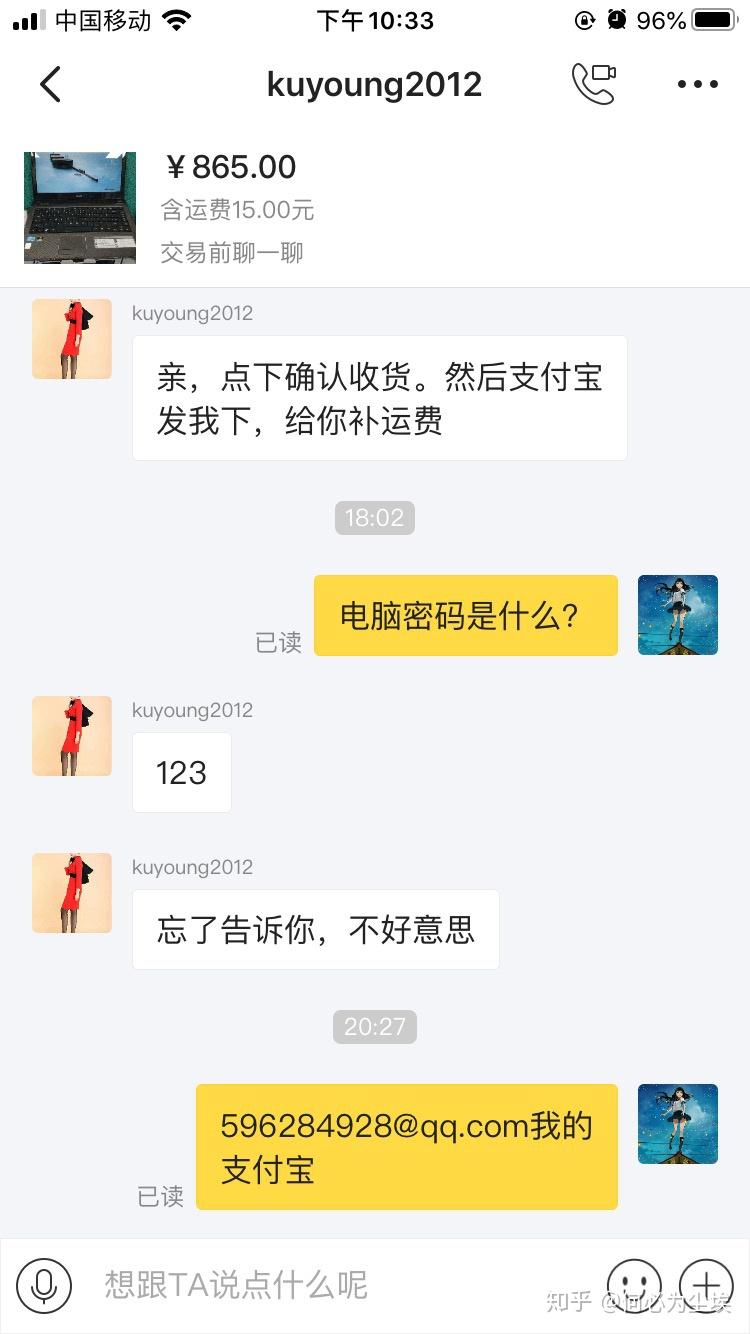The height and width of the screenshot is (1334, 750).
Task: Open the plus attachment menu
Action: (706, 1284)
